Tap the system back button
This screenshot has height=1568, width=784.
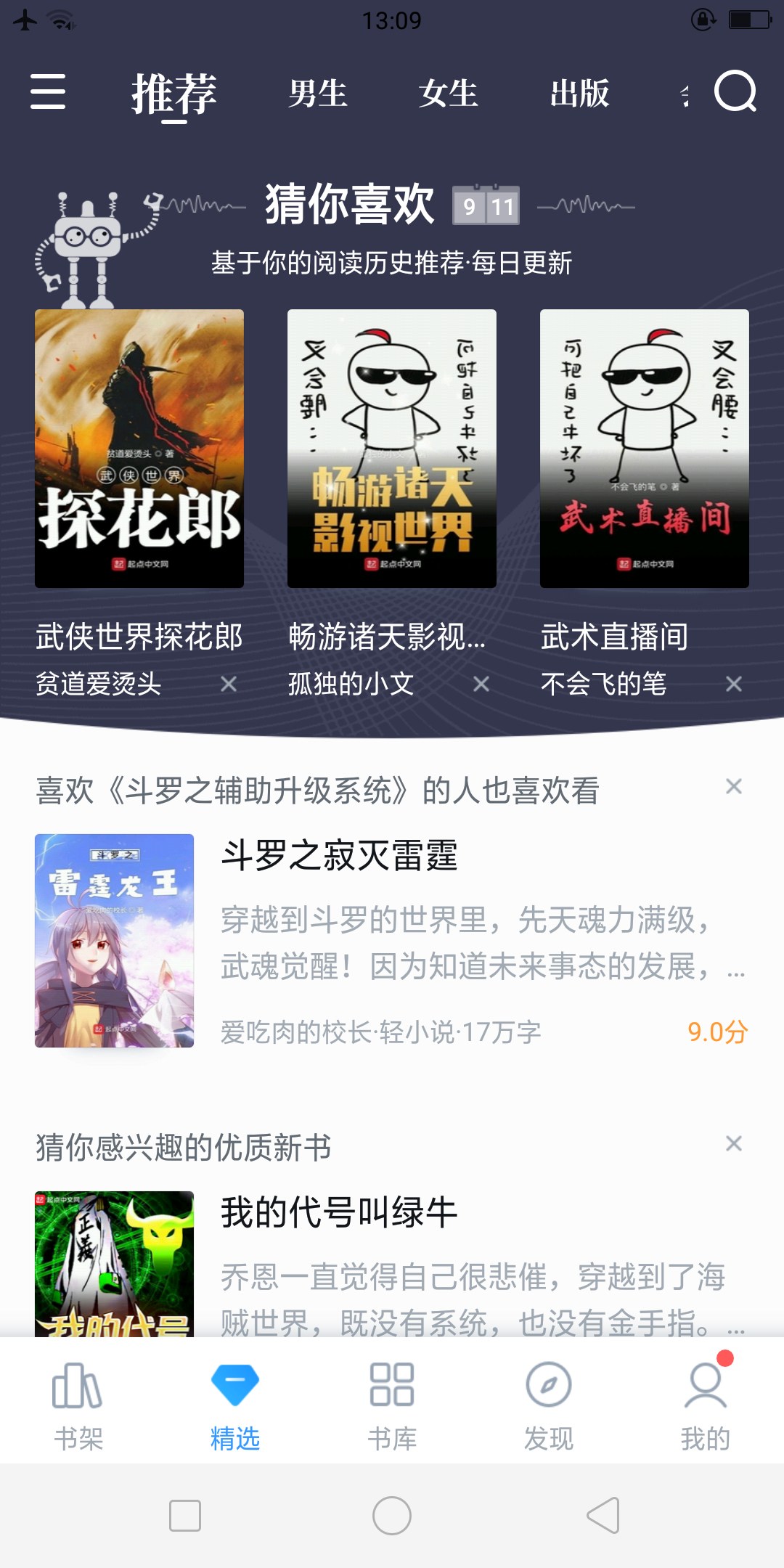coord(603,1516)
